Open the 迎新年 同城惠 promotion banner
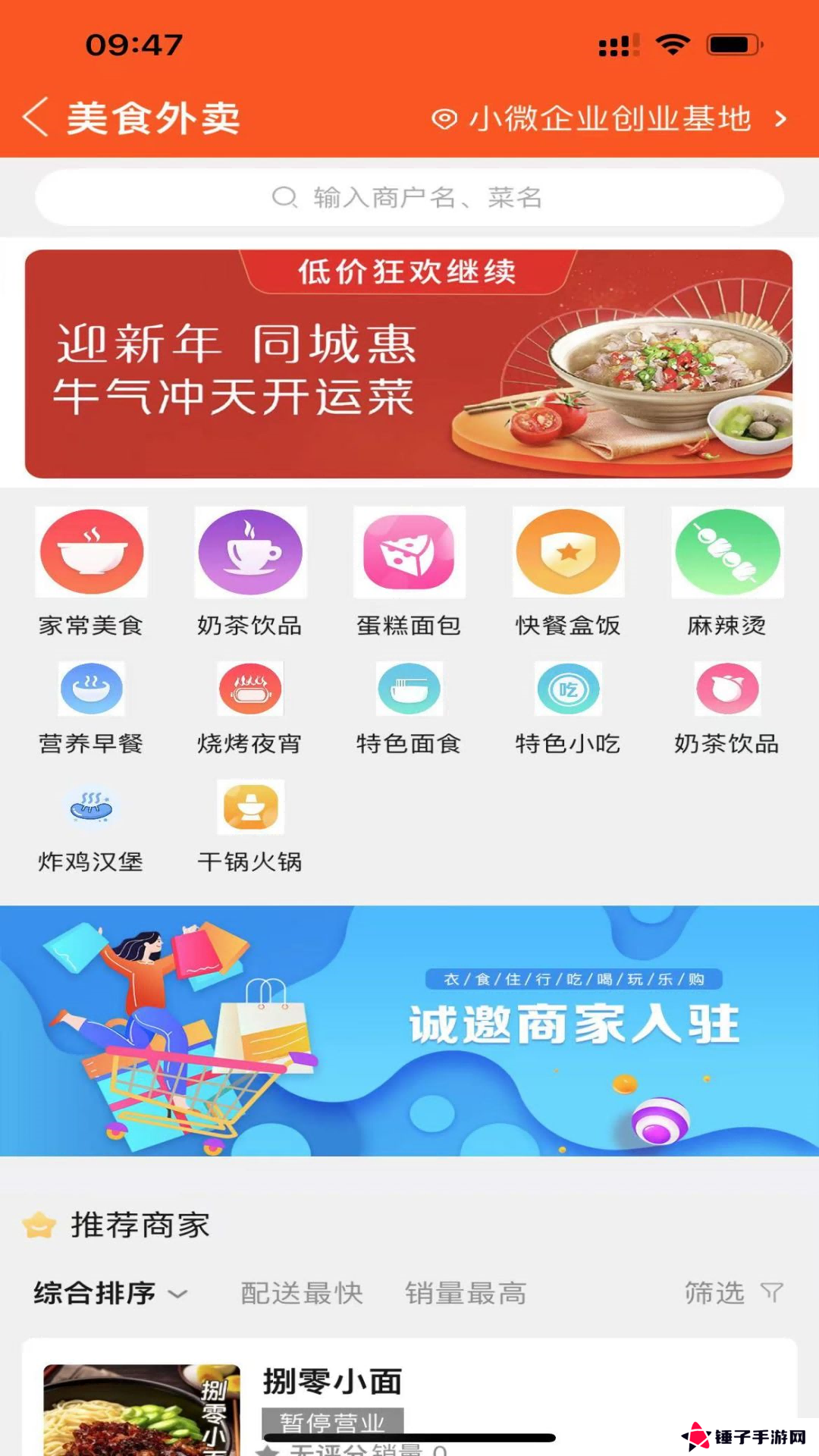The height and width of the screenshot is (1456, 819). (409, 364)
